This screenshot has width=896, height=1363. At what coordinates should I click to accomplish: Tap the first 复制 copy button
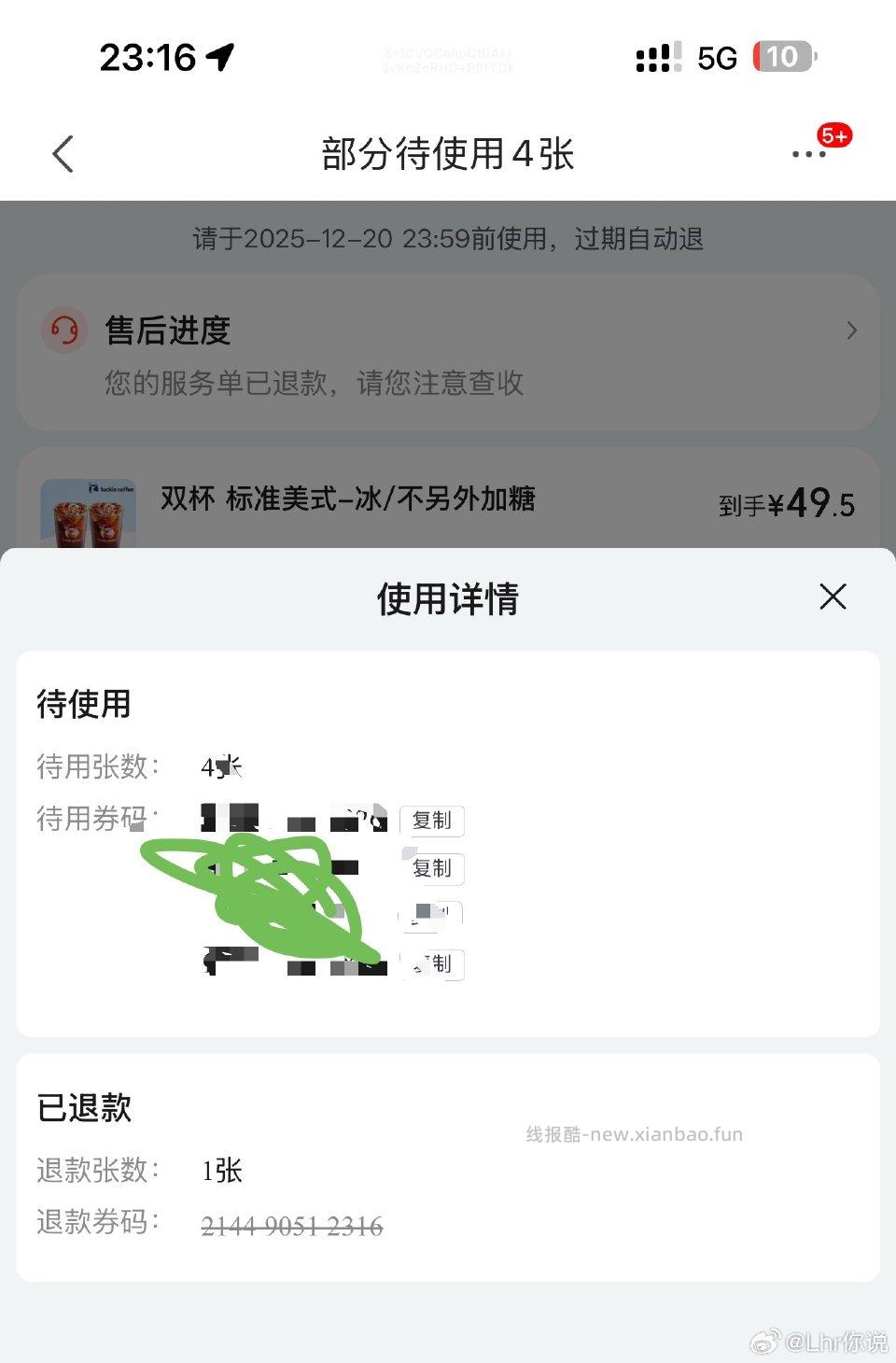click(x=432, y=821)
